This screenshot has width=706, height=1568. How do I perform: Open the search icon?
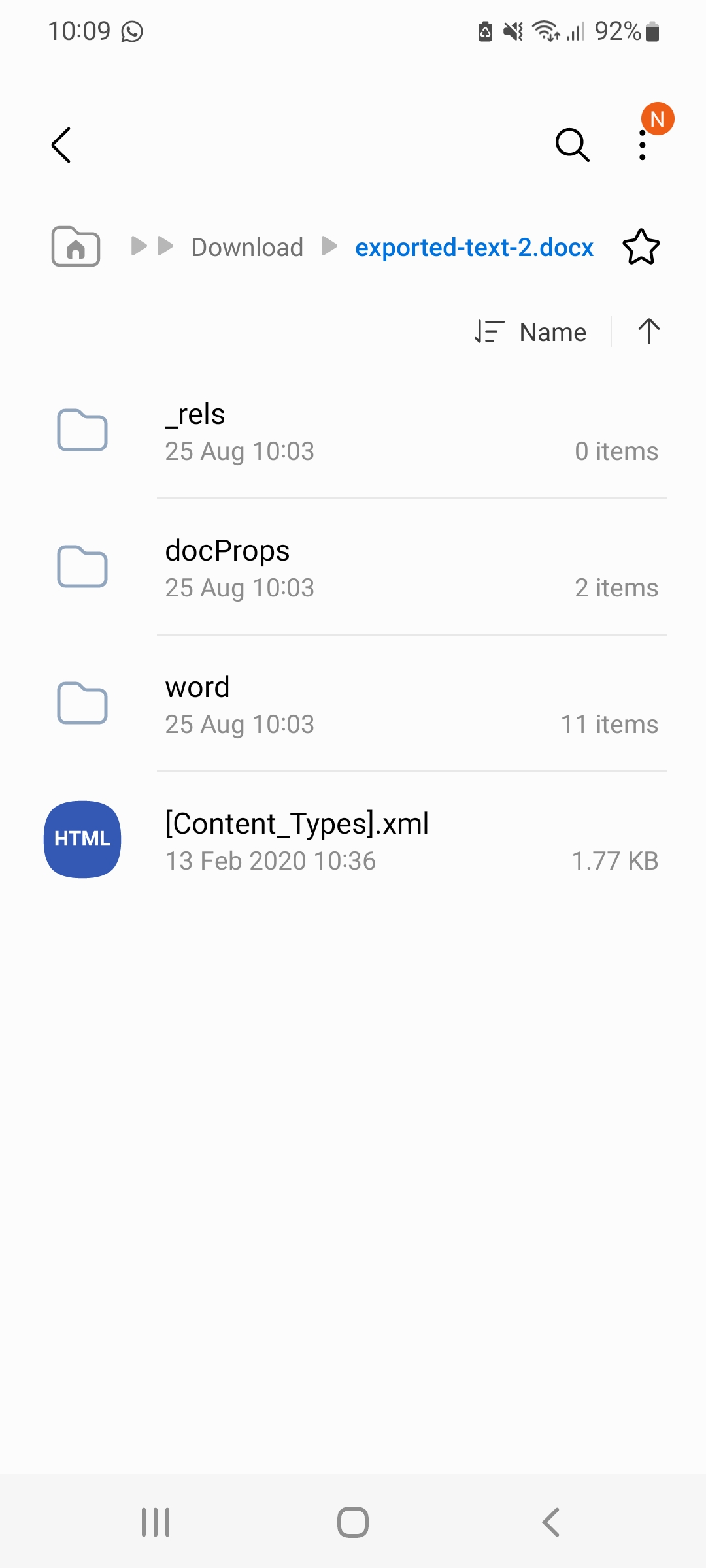pyautogui.click(x=573, y=144)
